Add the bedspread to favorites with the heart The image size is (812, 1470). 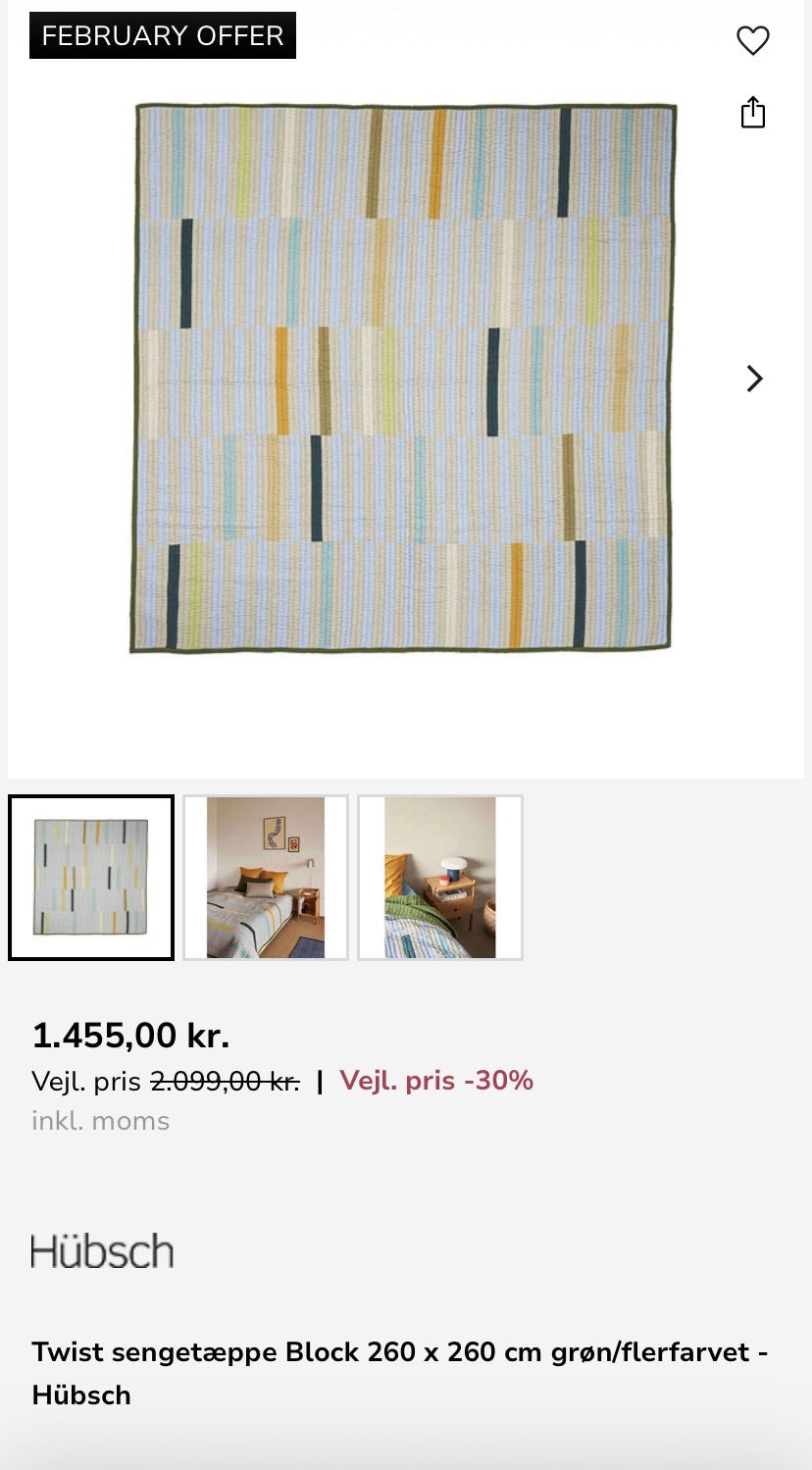[752, 41]
